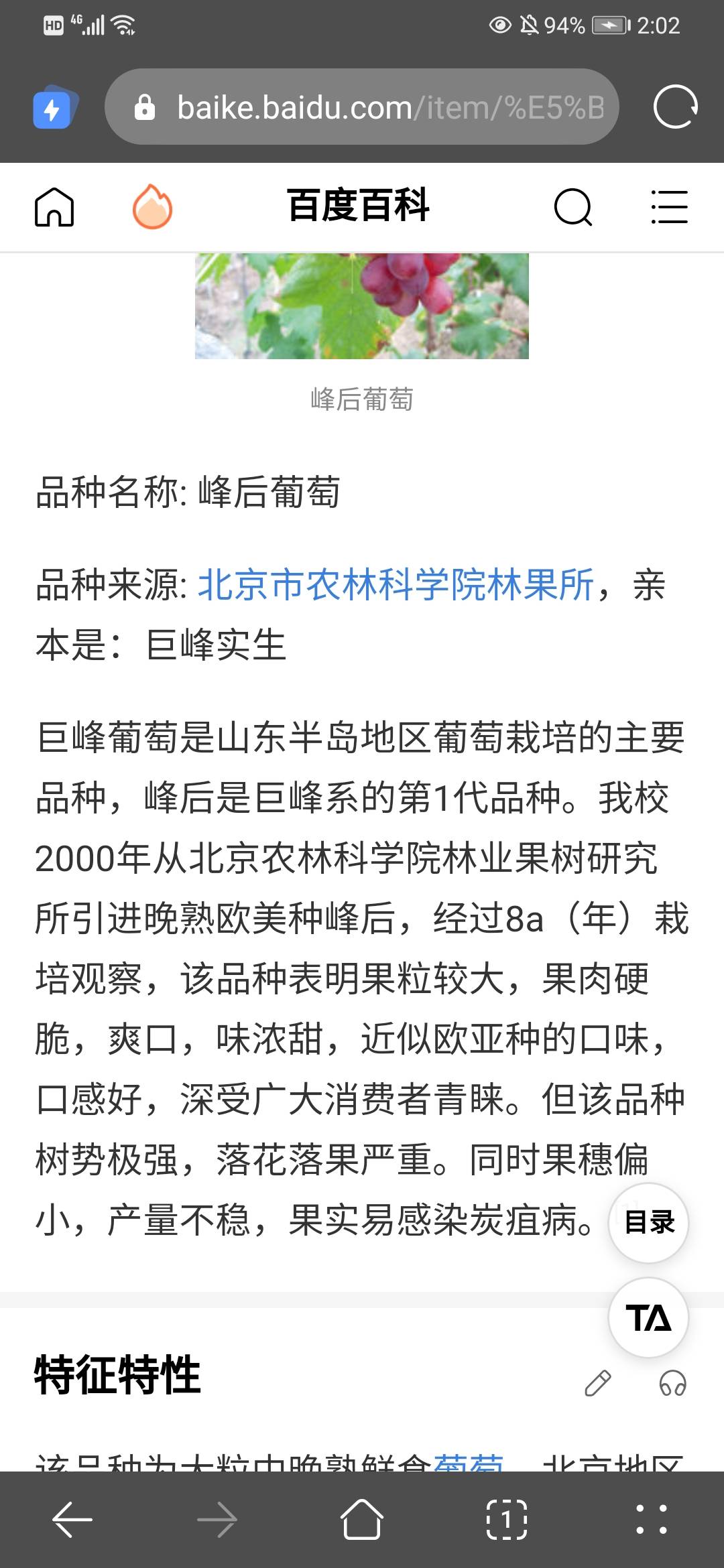The width and height of the screenshot is (724, 1568).
Task: Listen to the 特征特性 section audio
Action: pyautogui.click(x=672, y=1383)
